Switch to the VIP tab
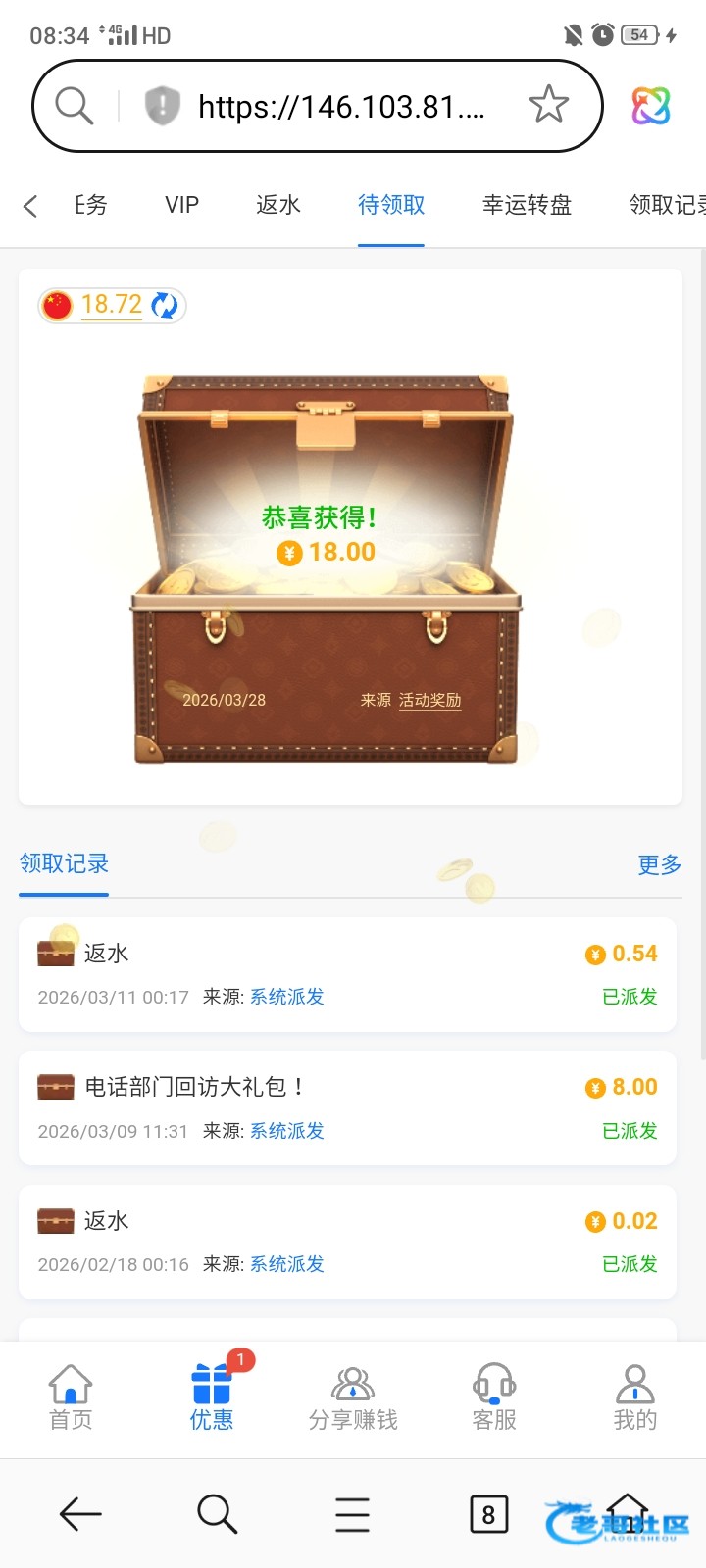 pos(181,205)
